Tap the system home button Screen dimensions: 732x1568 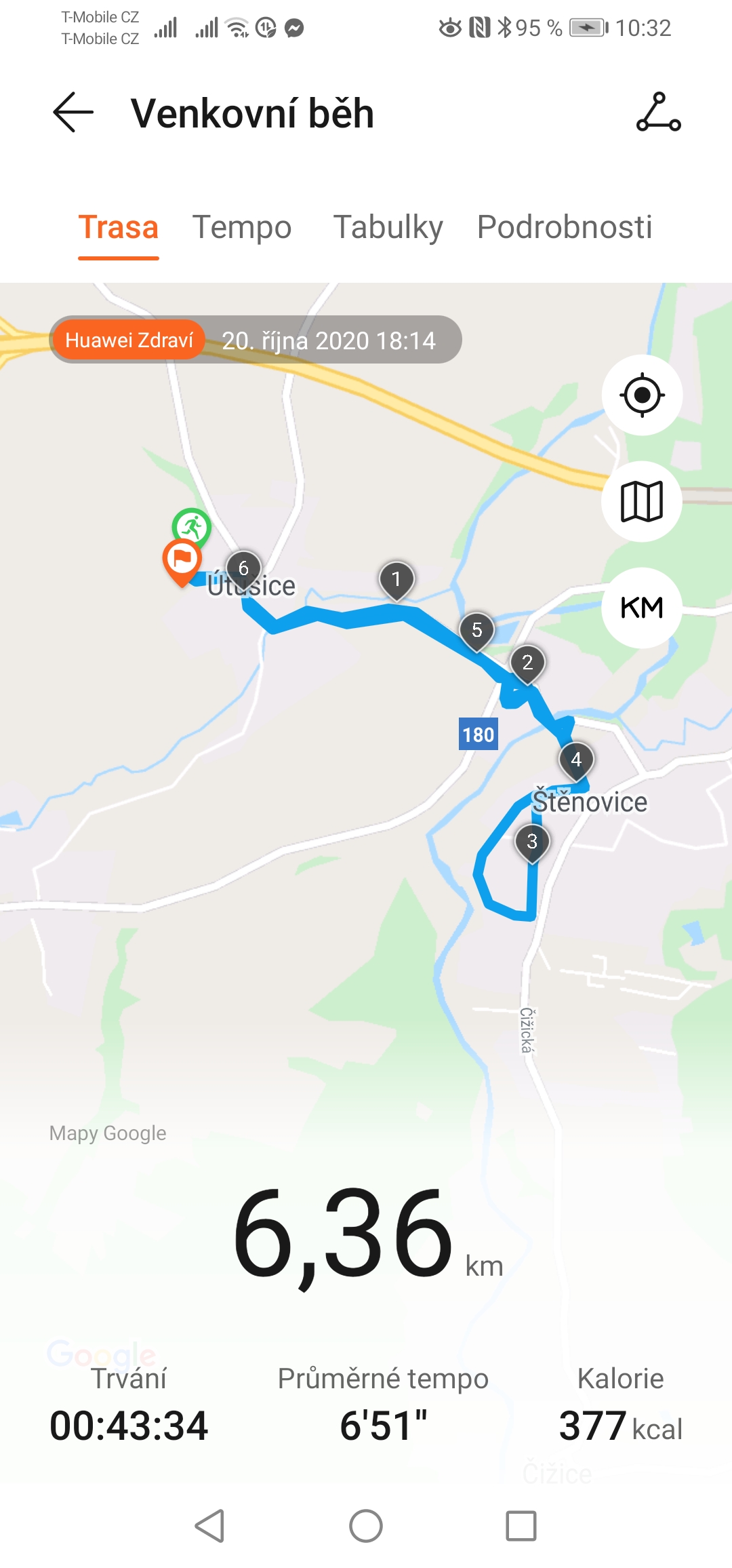366,1526
